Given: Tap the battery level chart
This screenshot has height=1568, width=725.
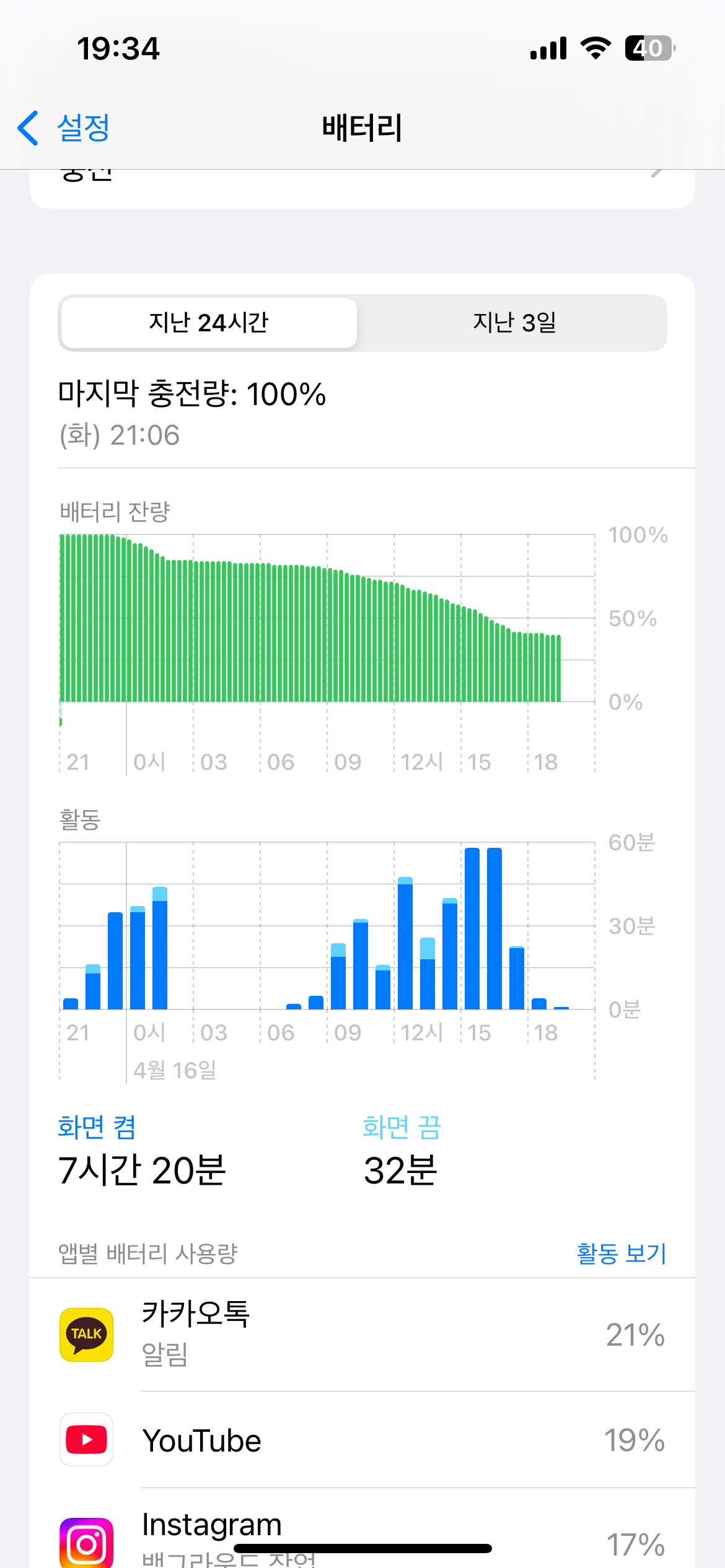Looking at the screenshot, I should coord(327,653).
